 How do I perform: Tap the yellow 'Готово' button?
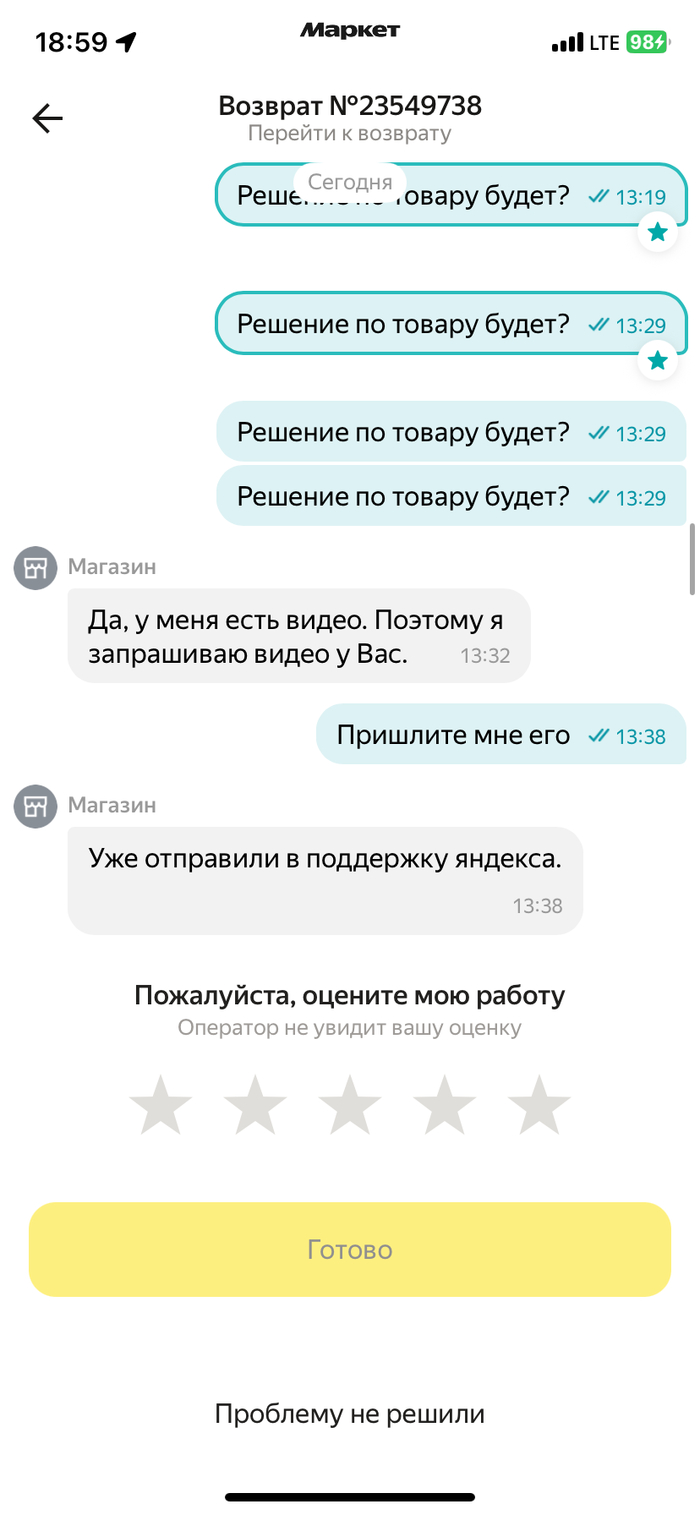350,1250
